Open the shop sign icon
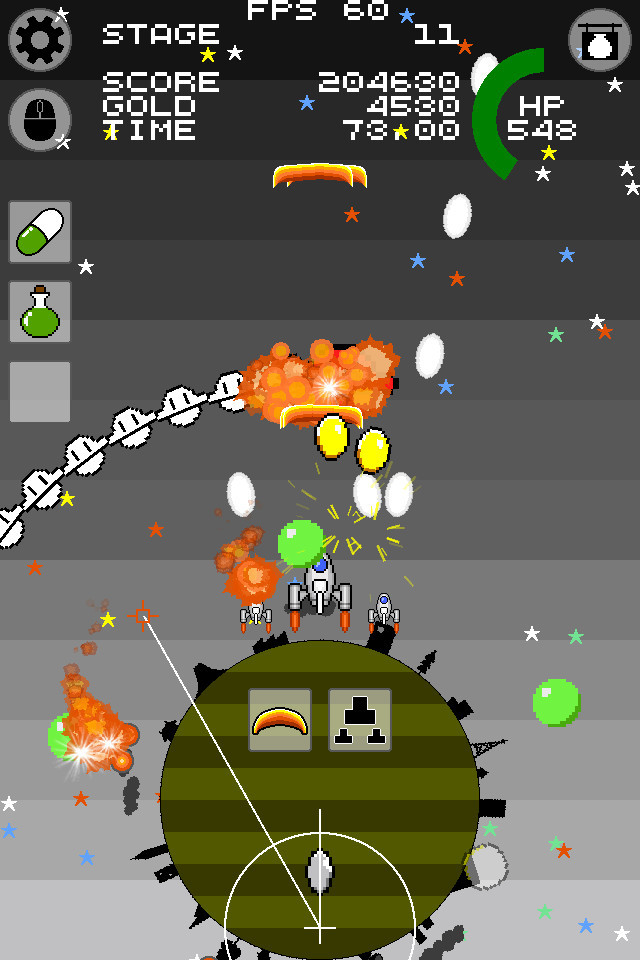The image size is (640, 960). [x=599, y=40]
